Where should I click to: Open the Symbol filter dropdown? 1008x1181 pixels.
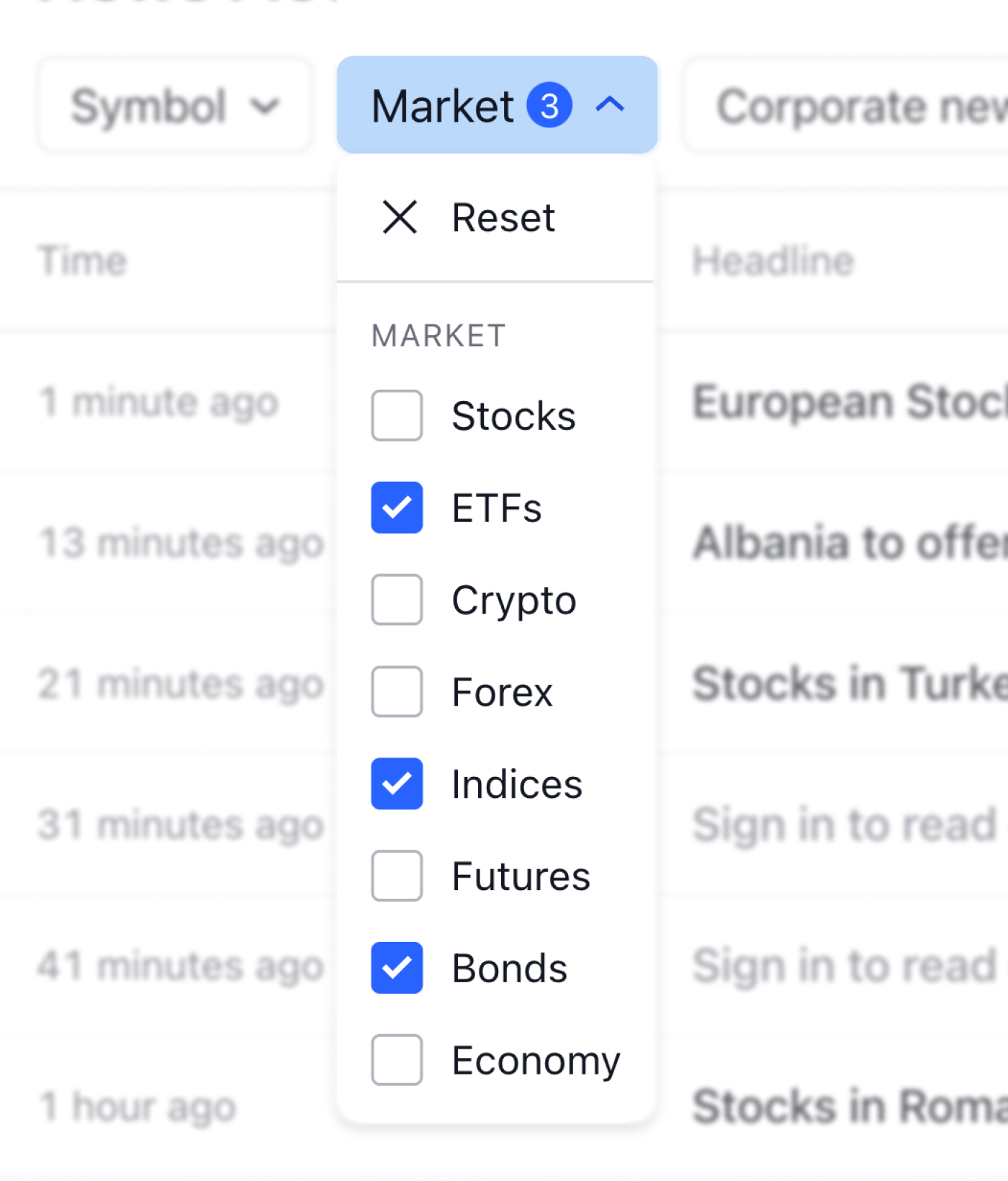175,105
